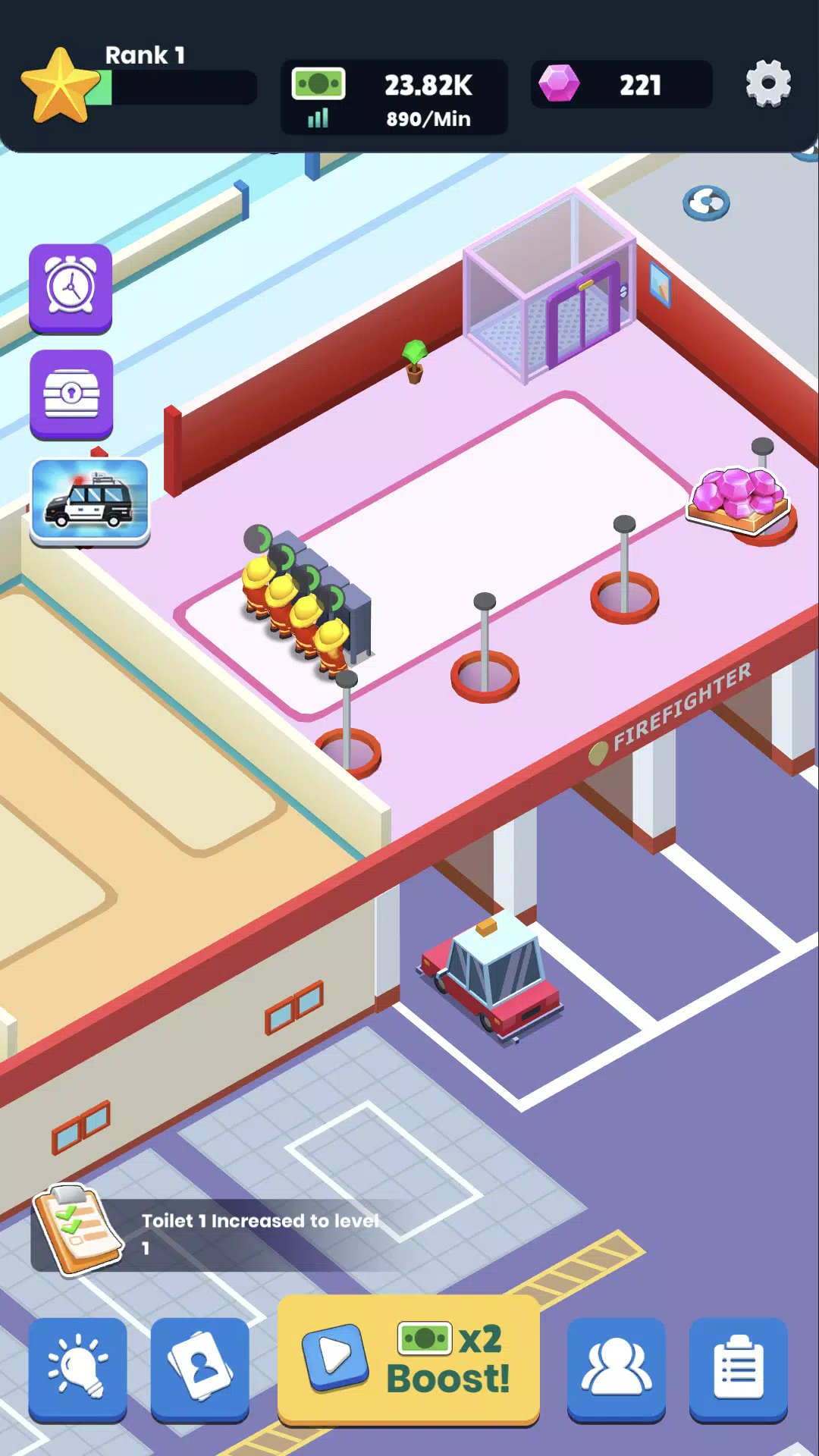Open the treasure chest button
The height and width of the screenshot is (1456, 819).
point(71,394)
